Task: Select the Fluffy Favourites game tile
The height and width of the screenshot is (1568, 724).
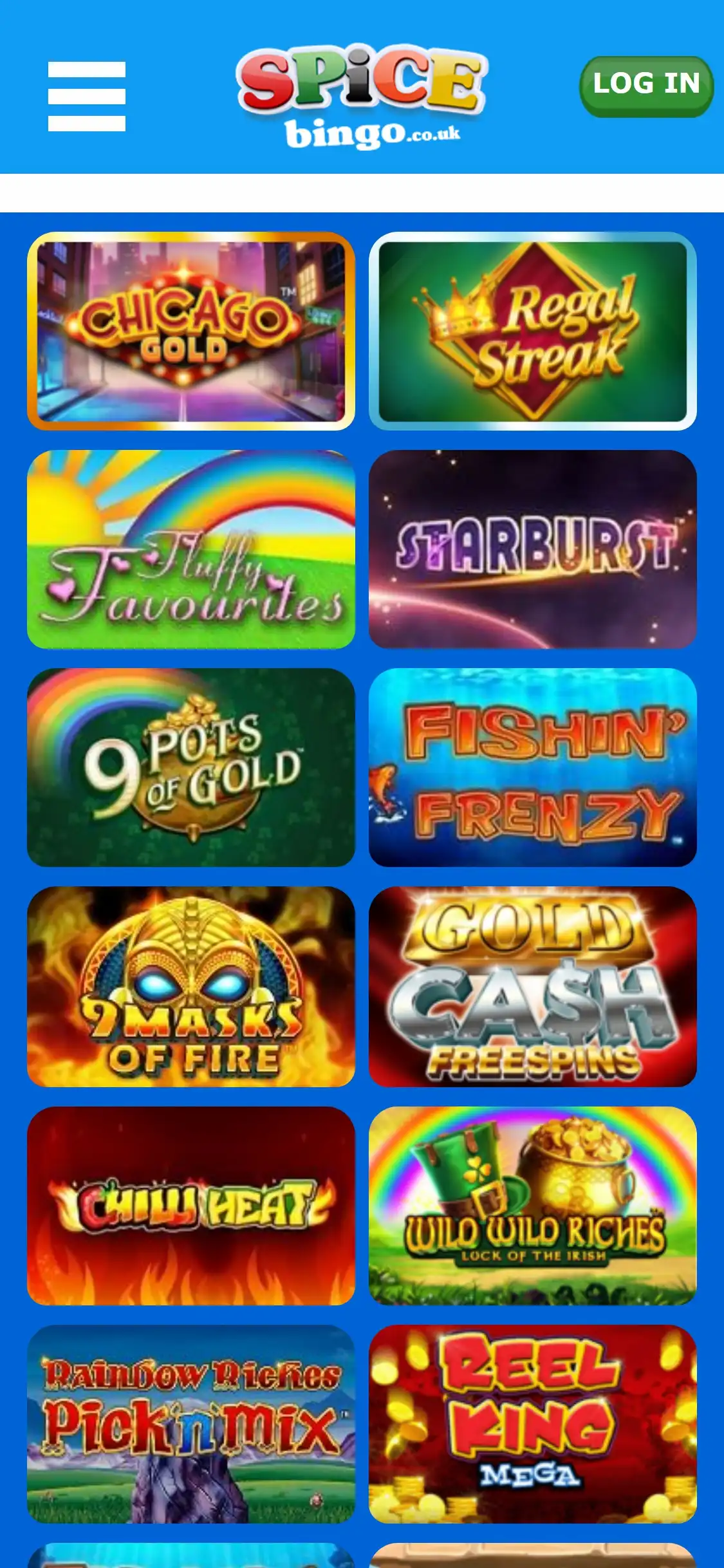Action: click(191, 549)
